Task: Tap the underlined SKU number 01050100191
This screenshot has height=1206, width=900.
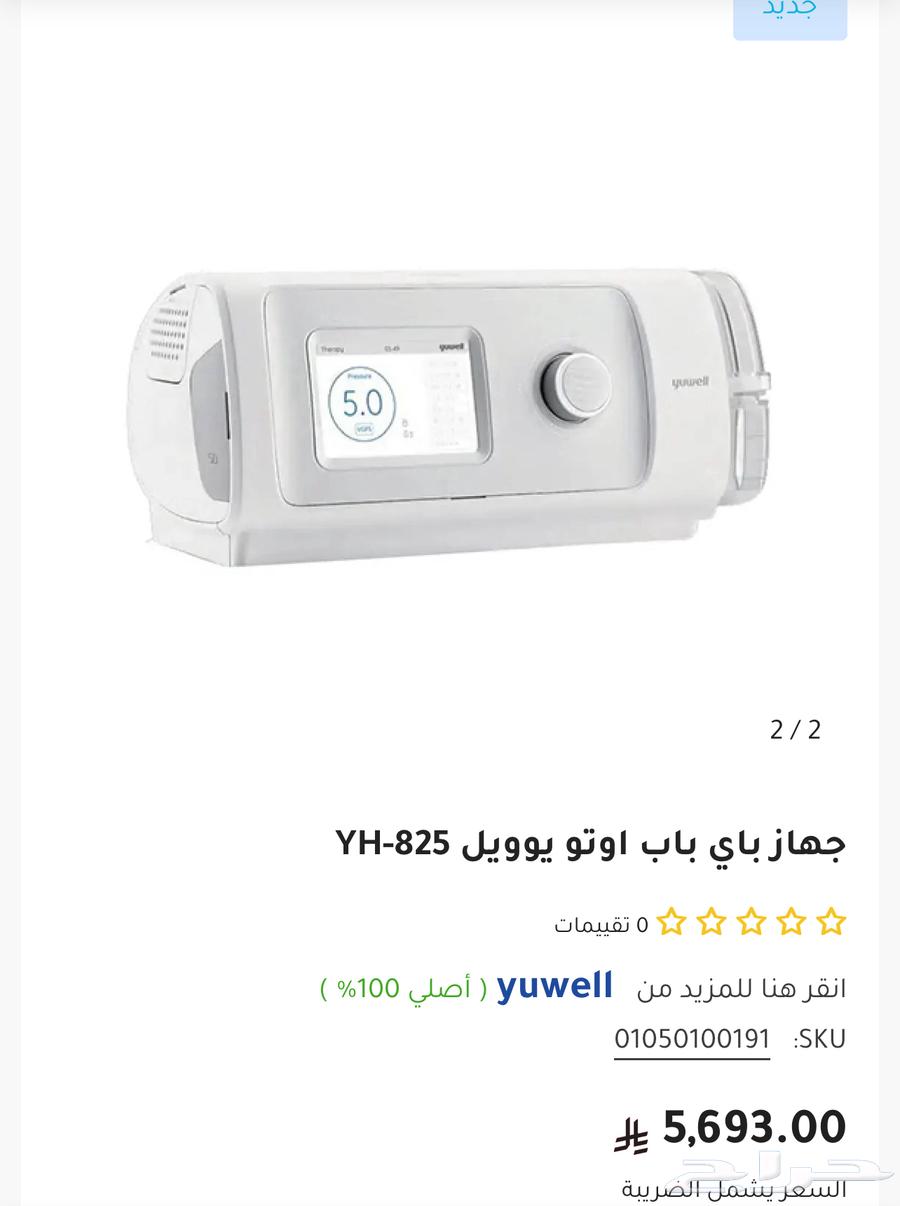Action: (692, 1039)
